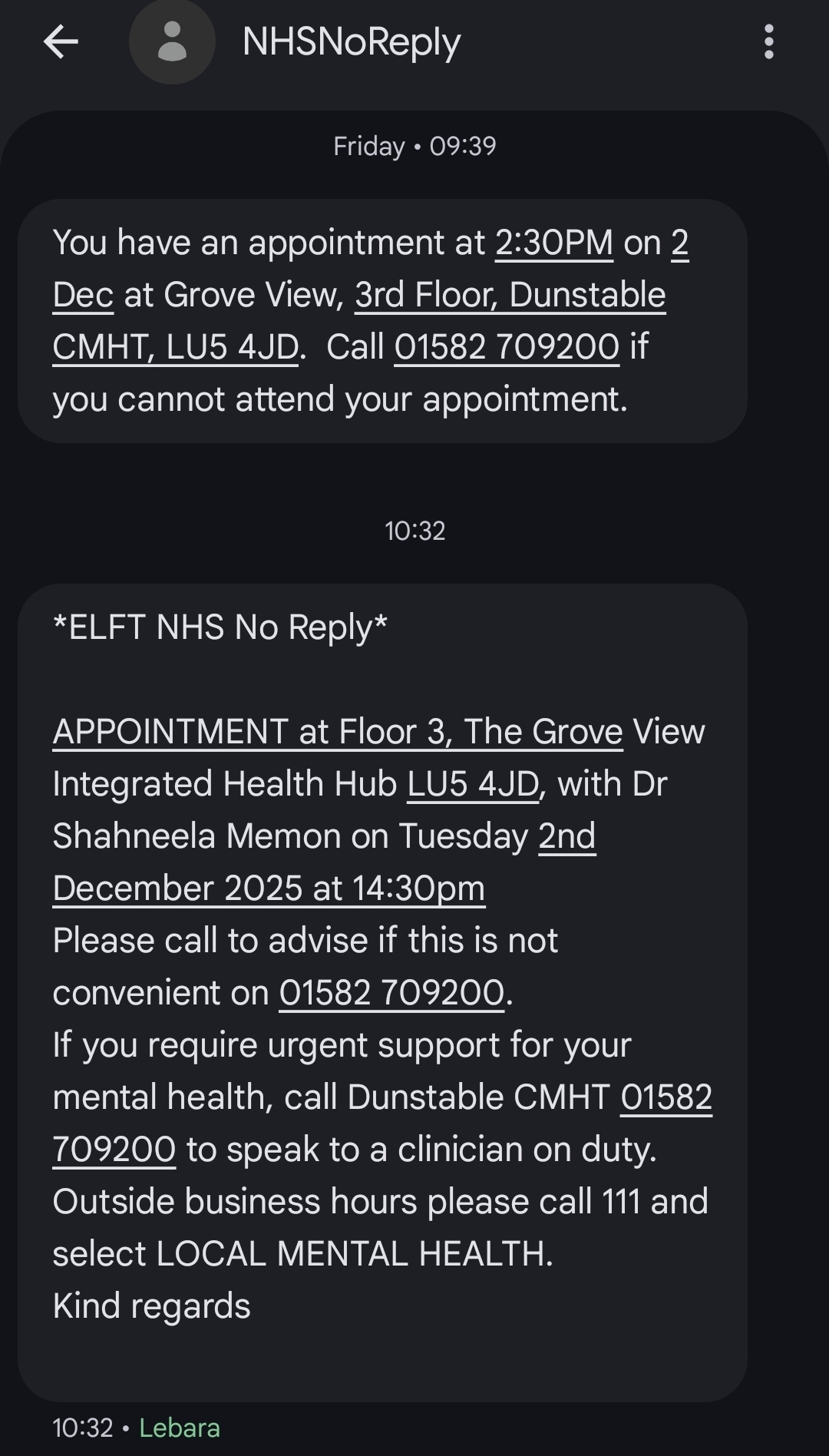Go back to the conversations list
The image size is (829, 1456).
[61, 42]
